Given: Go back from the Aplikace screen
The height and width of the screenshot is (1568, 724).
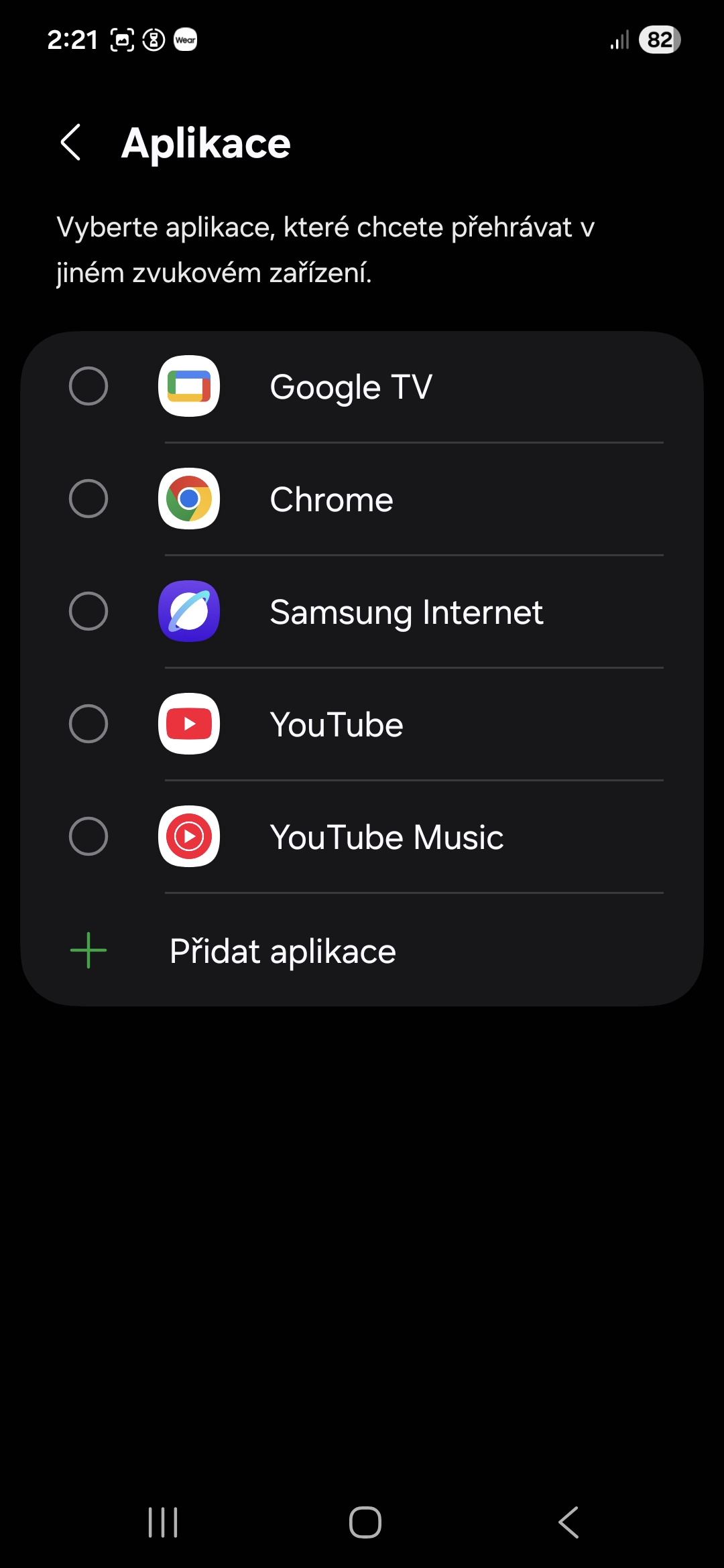Looking at the screenshot, I should coord(71,143).
